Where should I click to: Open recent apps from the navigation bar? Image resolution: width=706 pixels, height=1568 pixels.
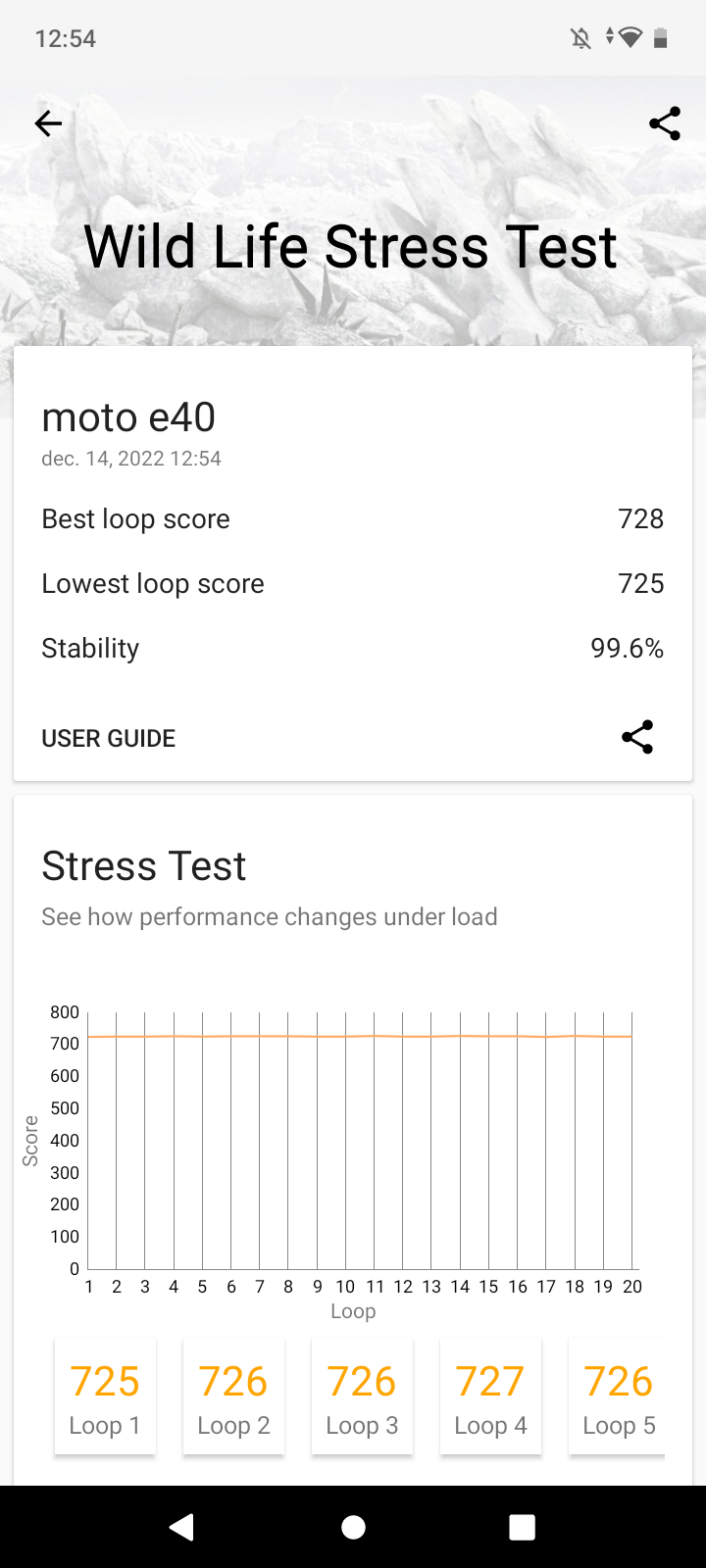(523, 1527)
